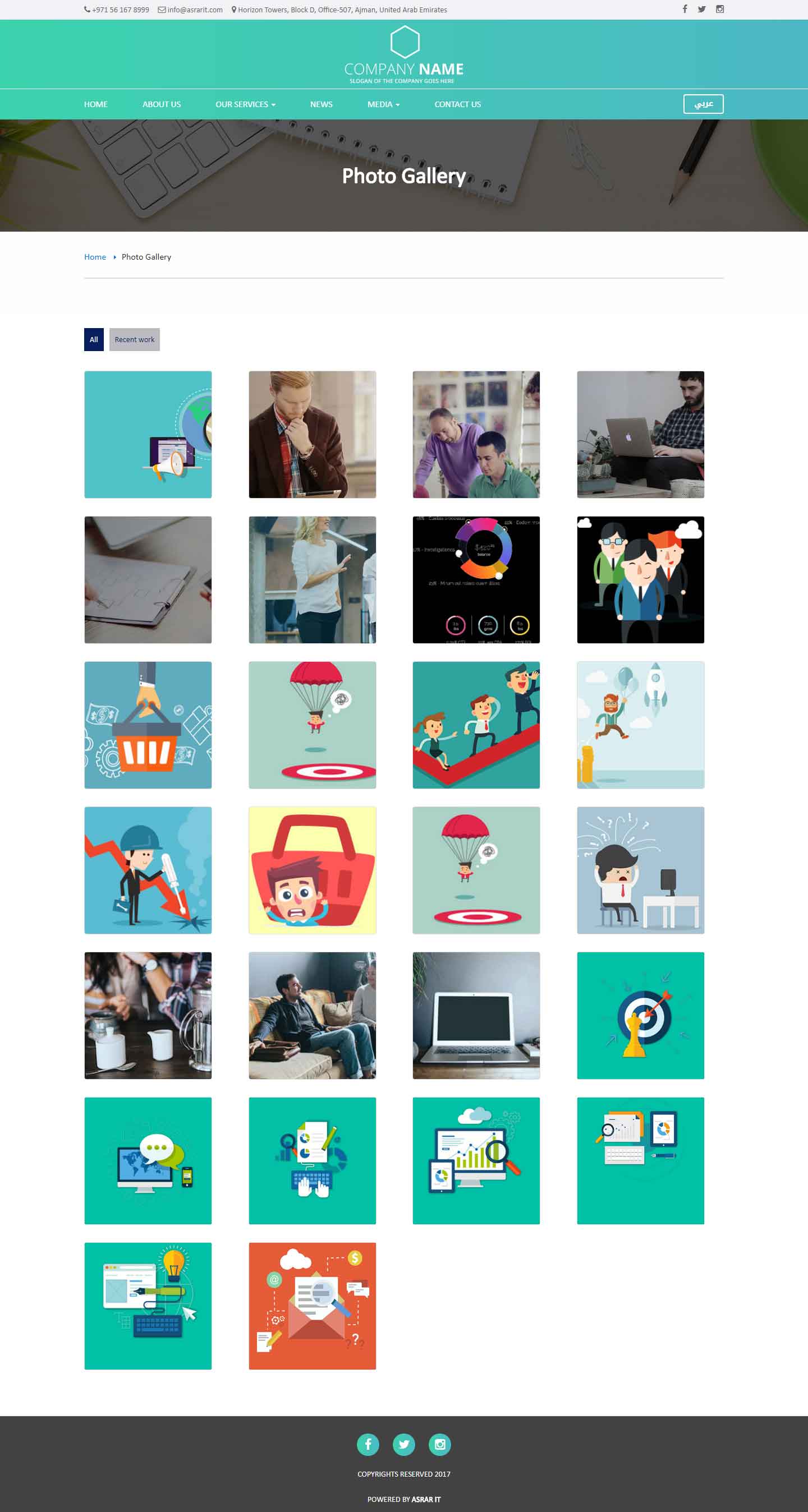Select the All gallery filter
The height and width of the screenshot is (1512, 808).
94,339
